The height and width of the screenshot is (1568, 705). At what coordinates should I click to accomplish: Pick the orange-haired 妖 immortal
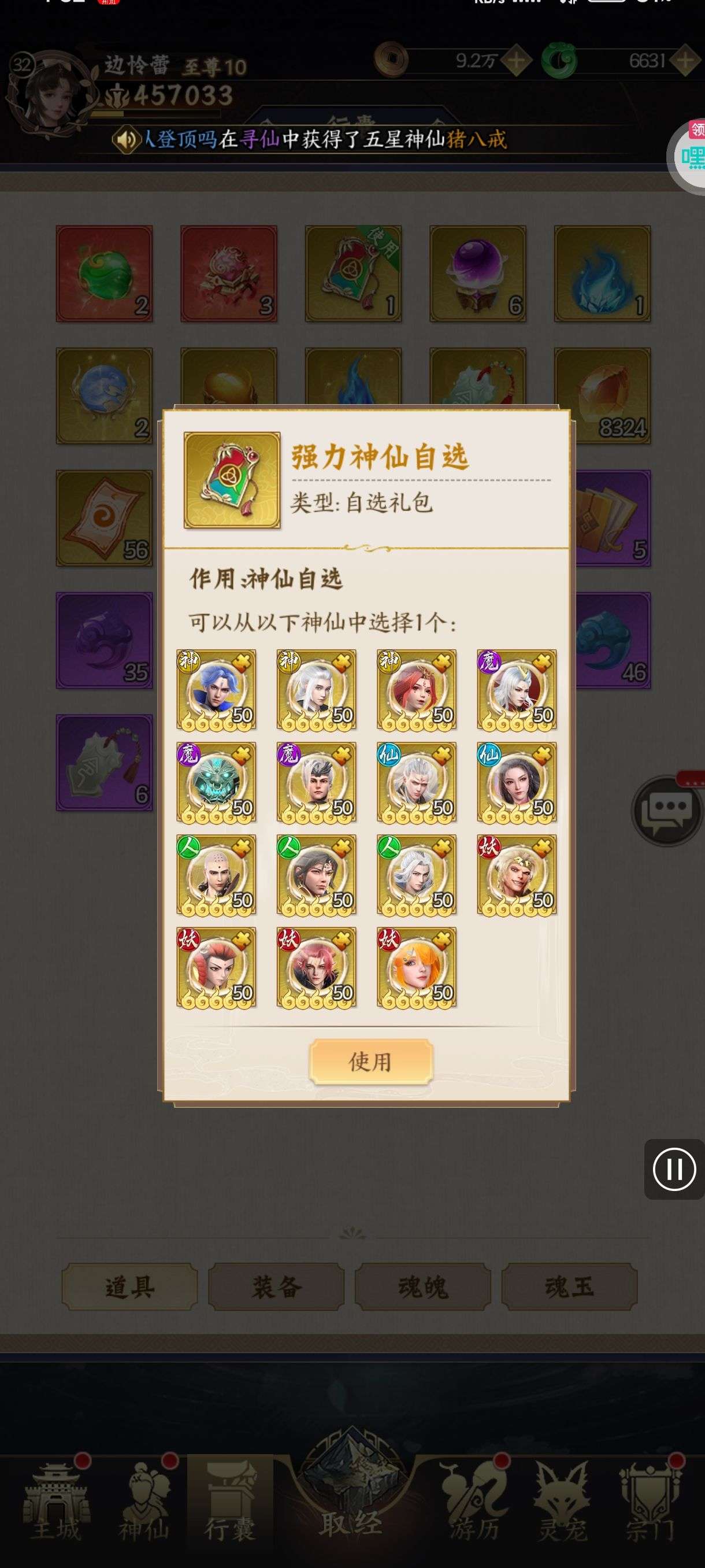[x=417, y=968]
